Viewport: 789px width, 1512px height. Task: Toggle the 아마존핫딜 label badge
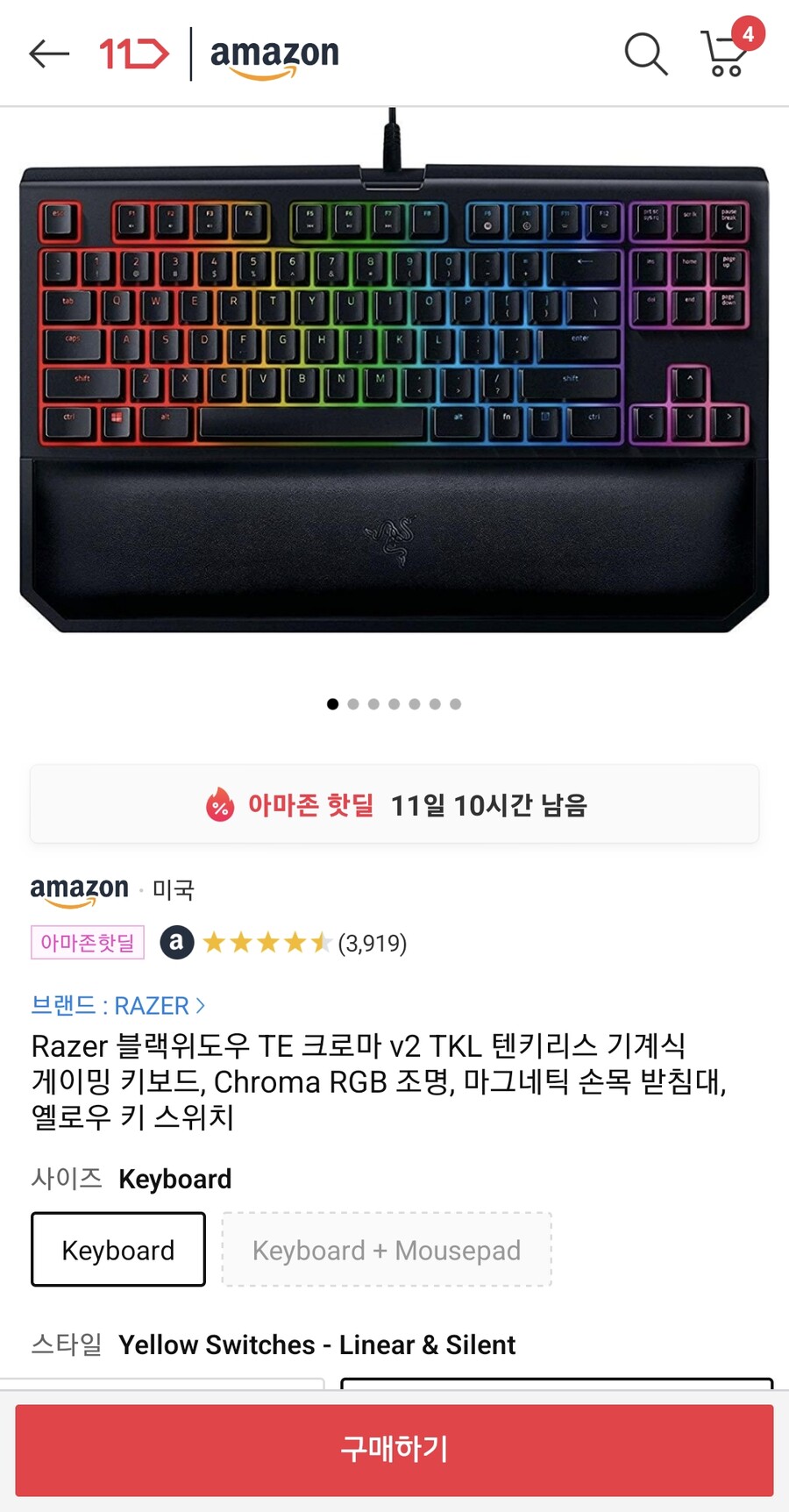pyautogui.click(x=87, y=943)
